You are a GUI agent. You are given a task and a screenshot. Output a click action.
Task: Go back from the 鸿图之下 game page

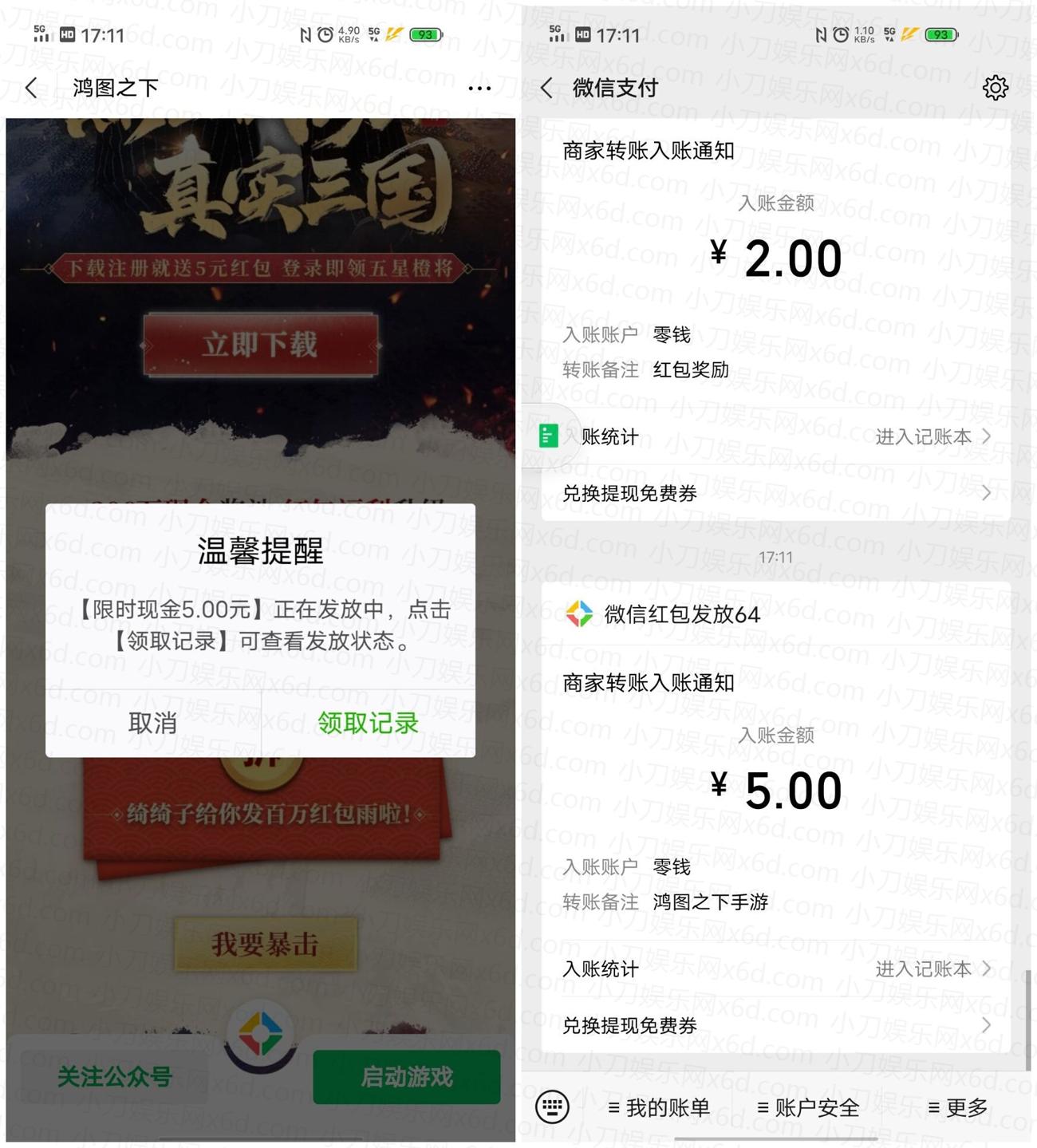[30, 88]
